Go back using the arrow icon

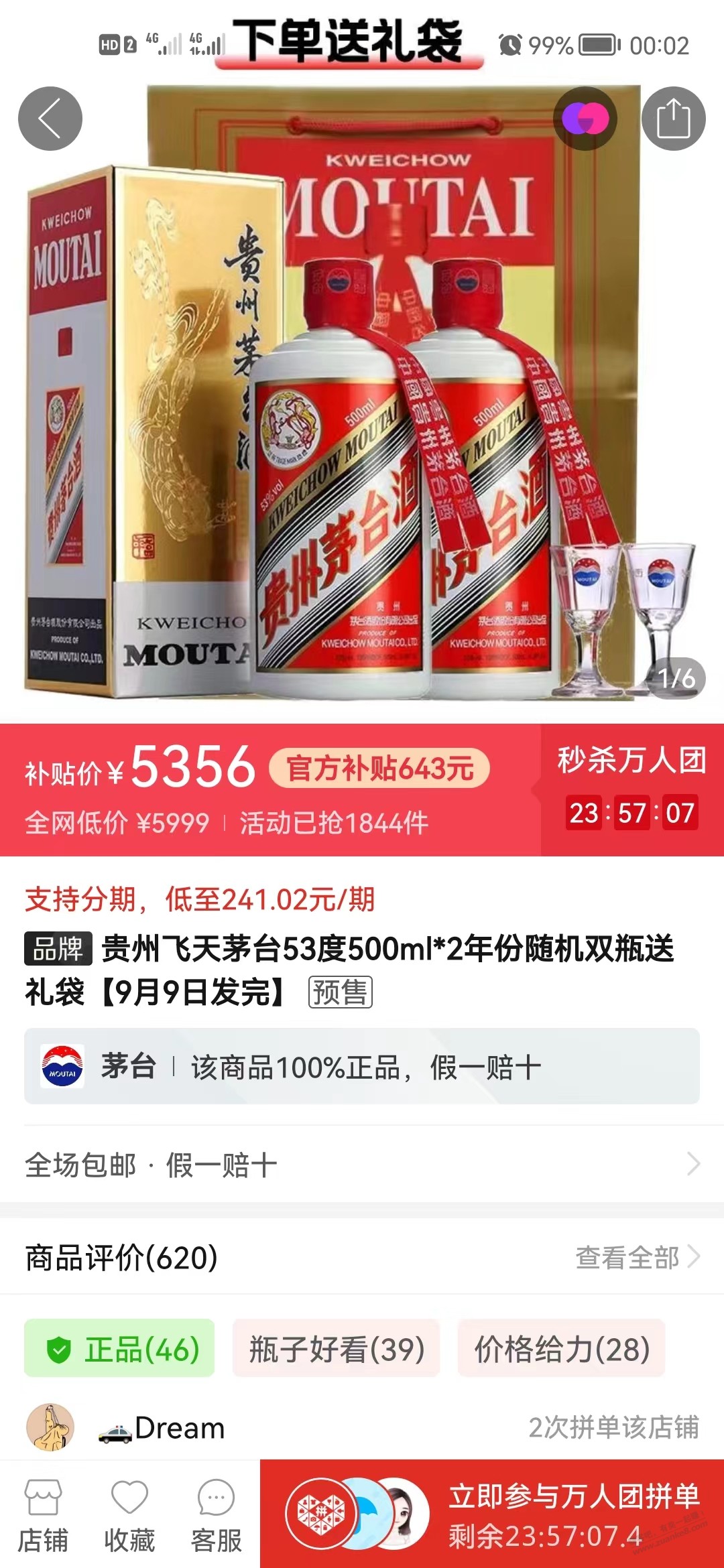pos(50,119)
